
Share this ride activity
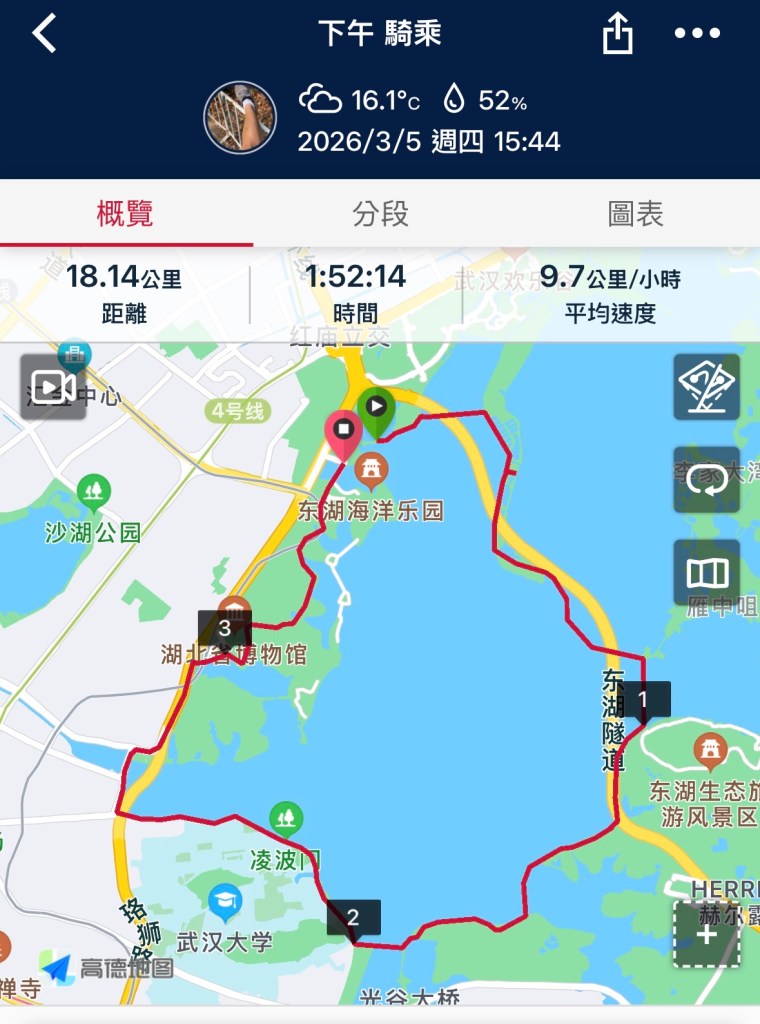point(618,34)
